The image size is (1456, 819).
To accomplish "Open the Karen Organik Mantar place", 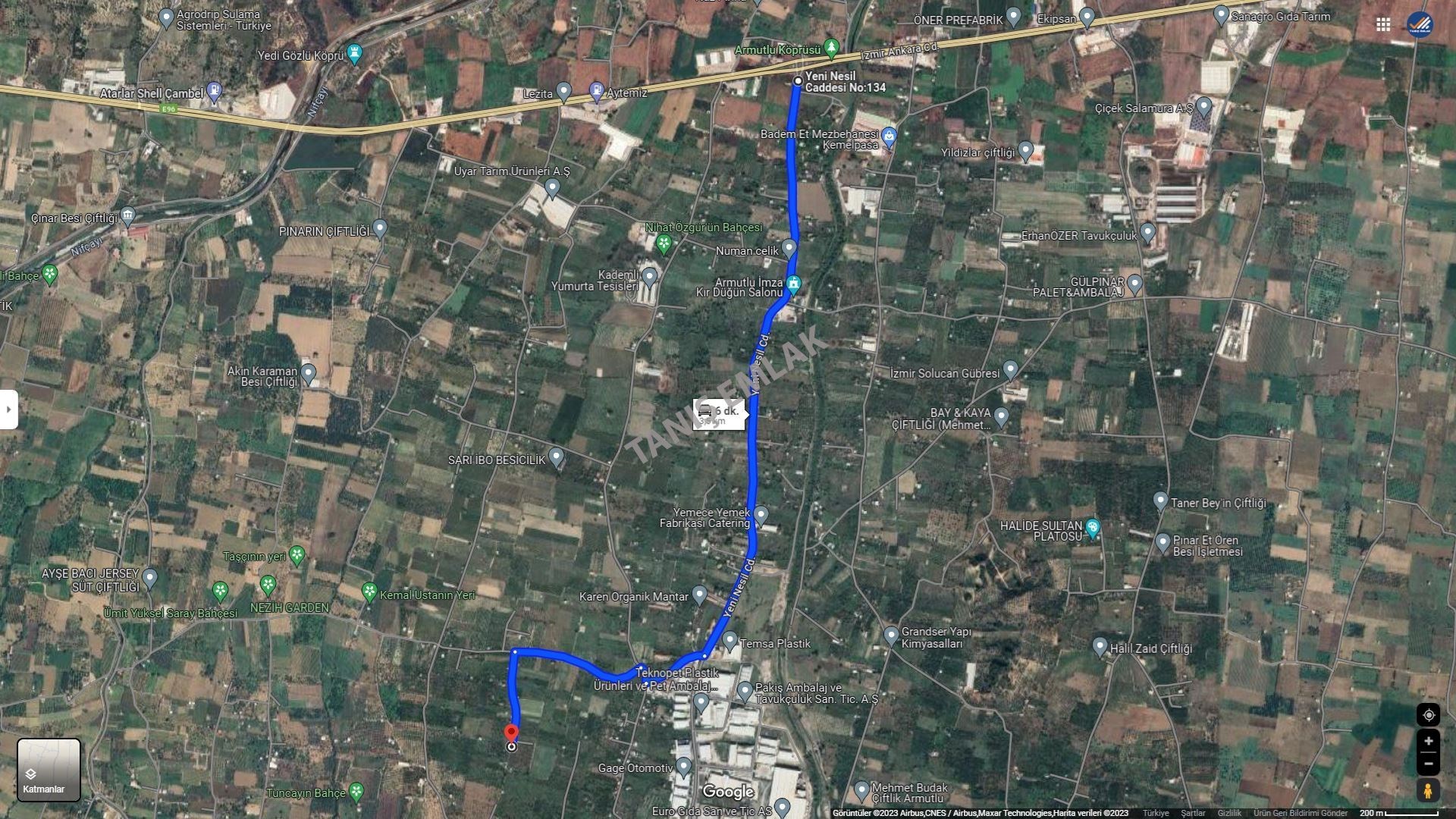I will click(x=699, y=594).
